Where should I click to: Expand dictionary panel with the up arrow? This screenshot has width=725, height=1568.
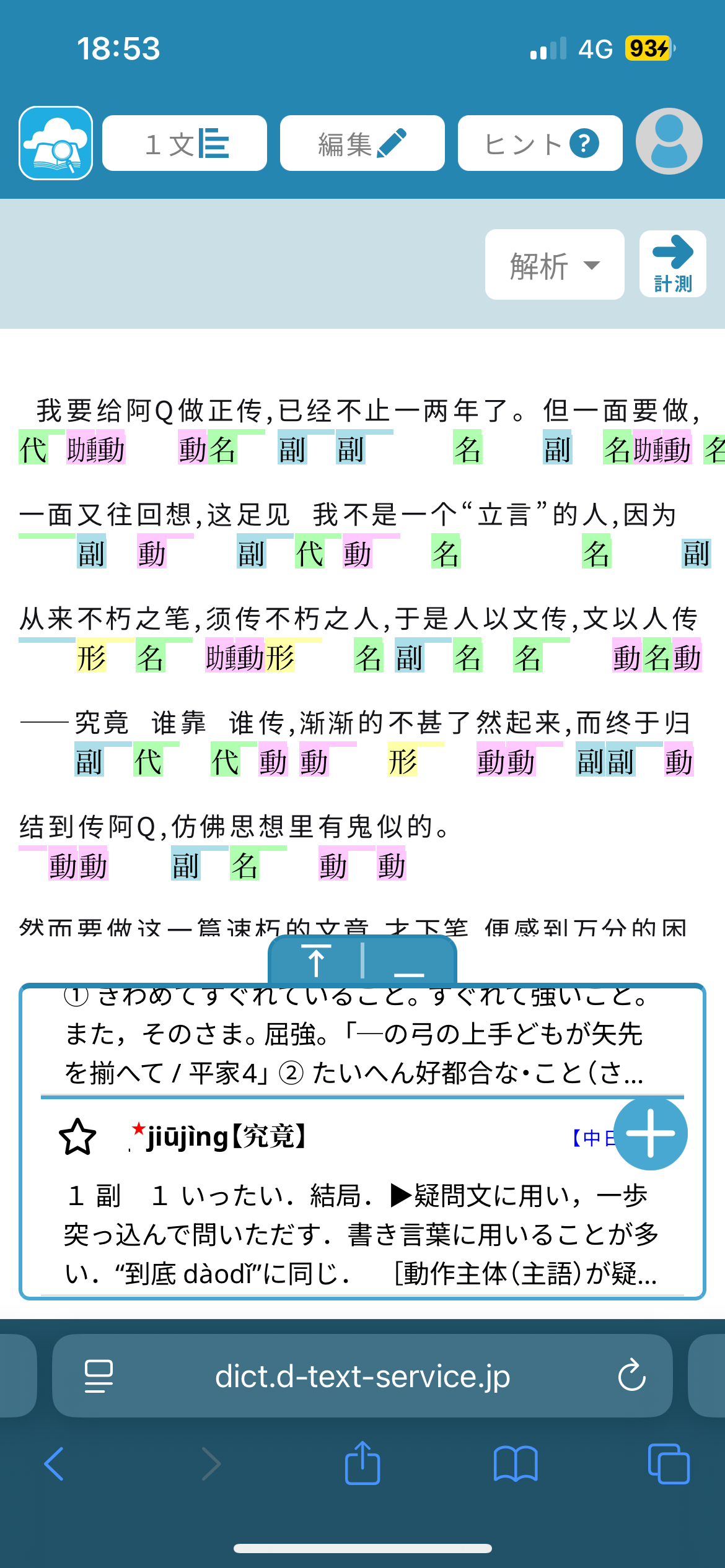(316, 961)
